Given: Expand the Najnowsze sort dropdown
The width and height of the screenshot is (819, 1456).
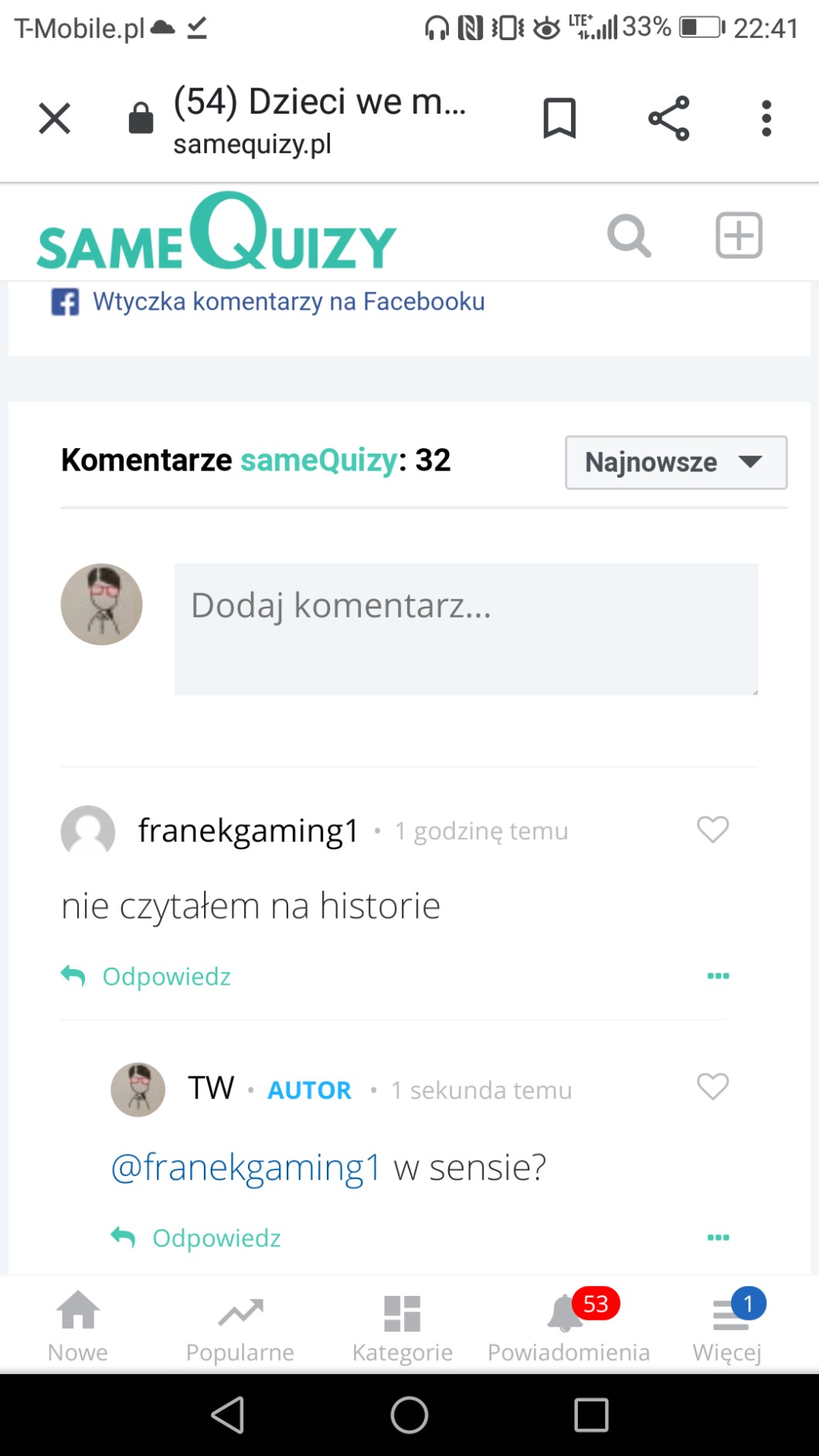Looking at the screenshot, I should click(x=676, y=462).
